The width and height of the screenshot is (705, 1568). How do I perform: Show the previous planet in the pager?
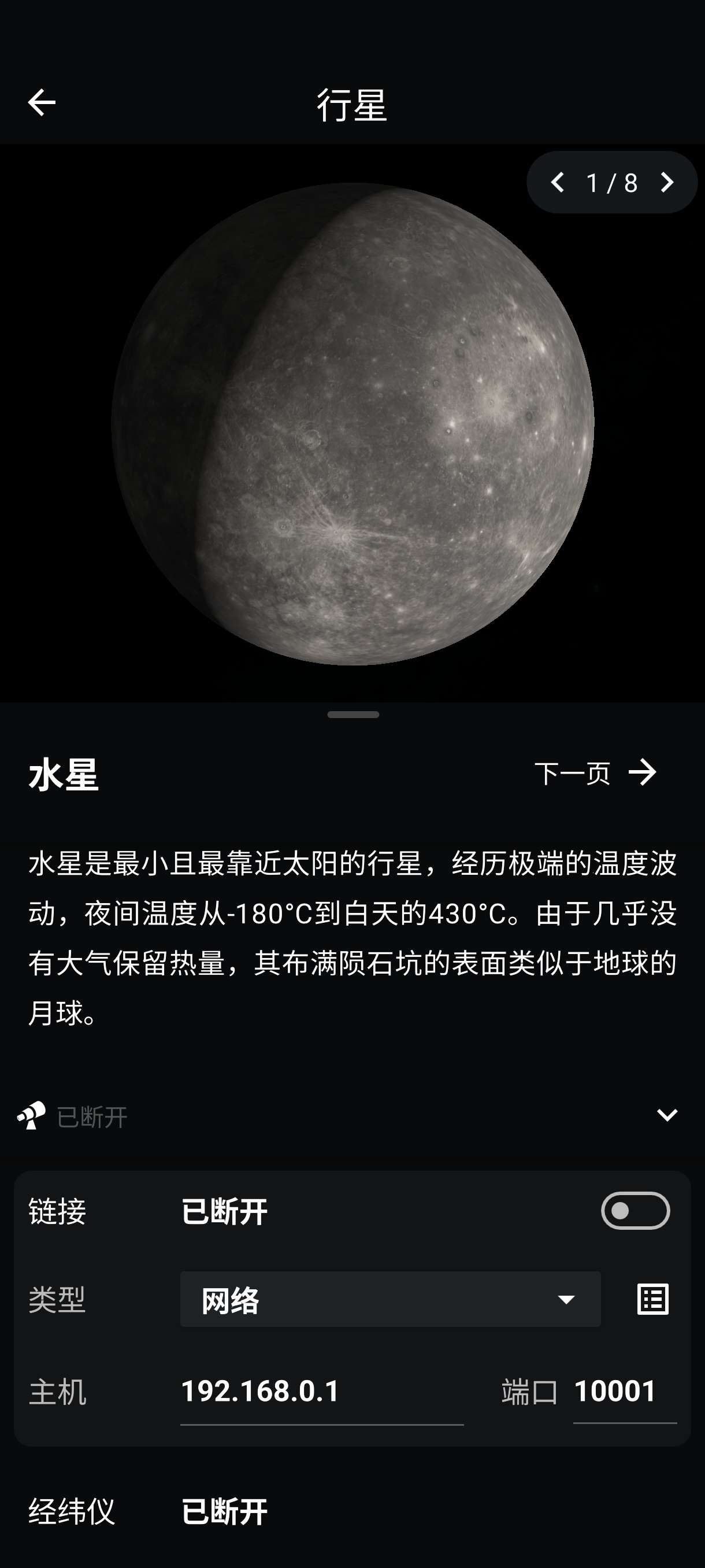coord(557,182)
